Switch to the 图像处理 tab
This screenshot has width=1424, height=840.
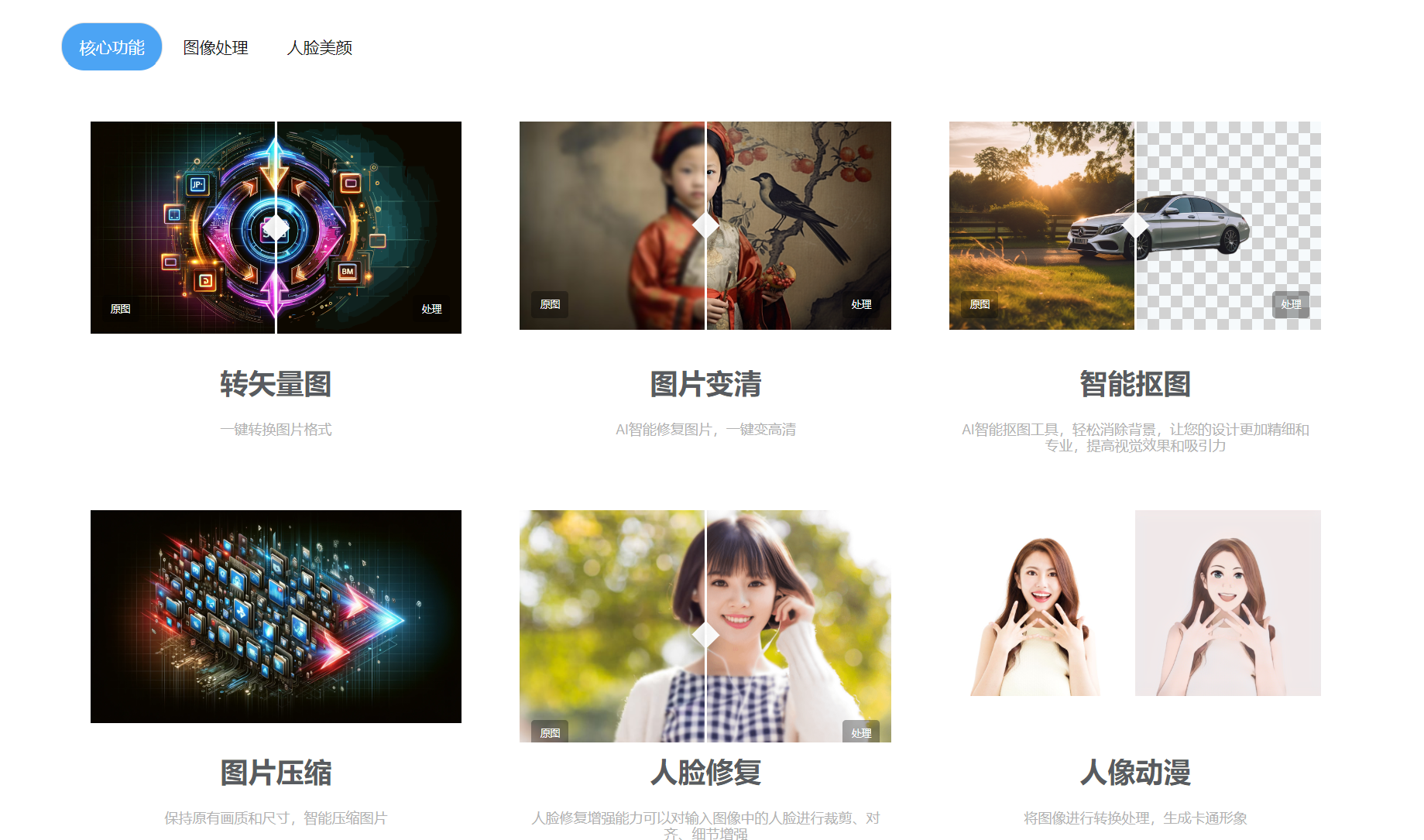215,48
